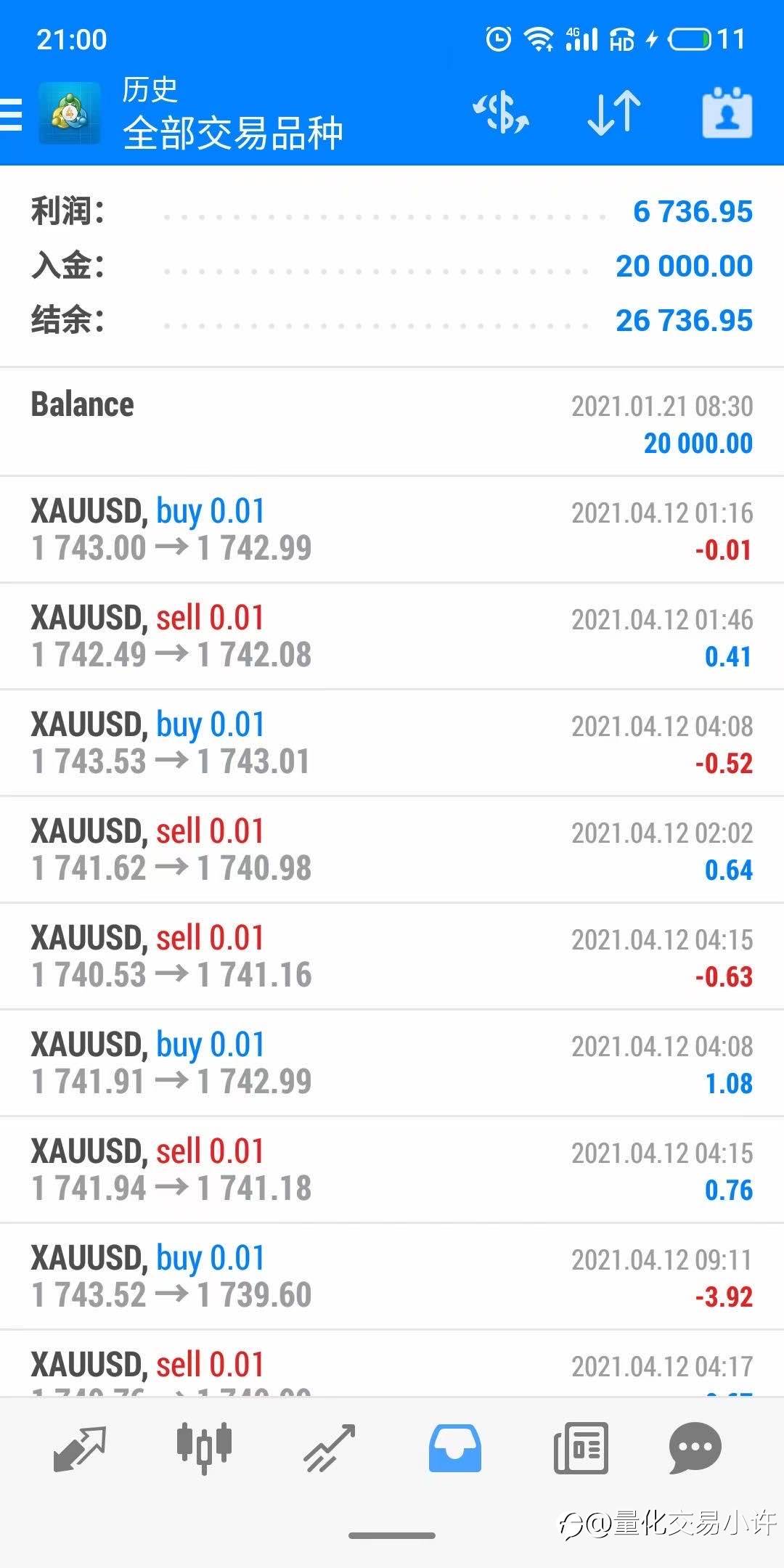
Task: Switch to the News tab
Action: (x=581, y=1447)
